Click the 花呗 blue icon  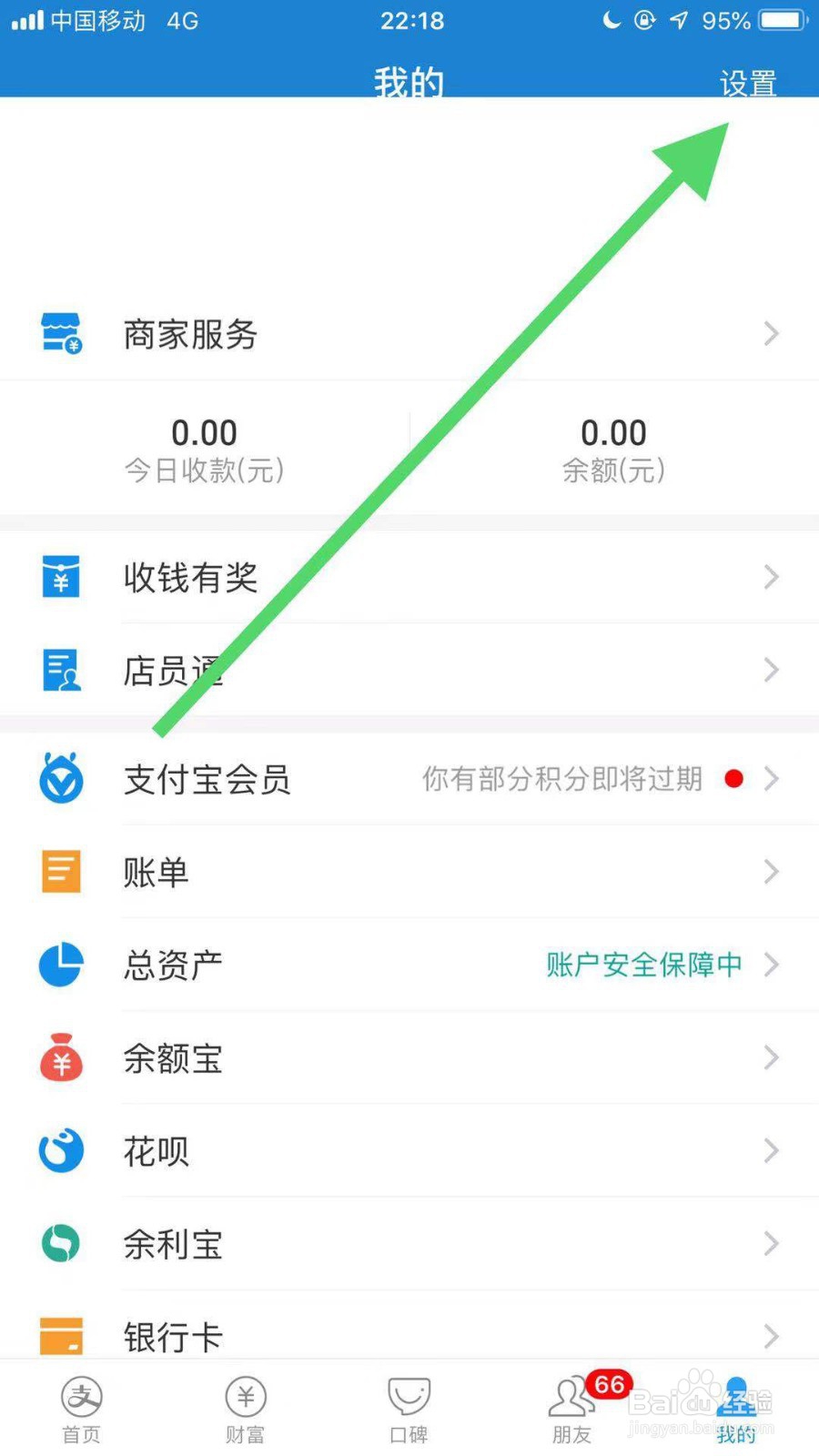(60, 1150)
